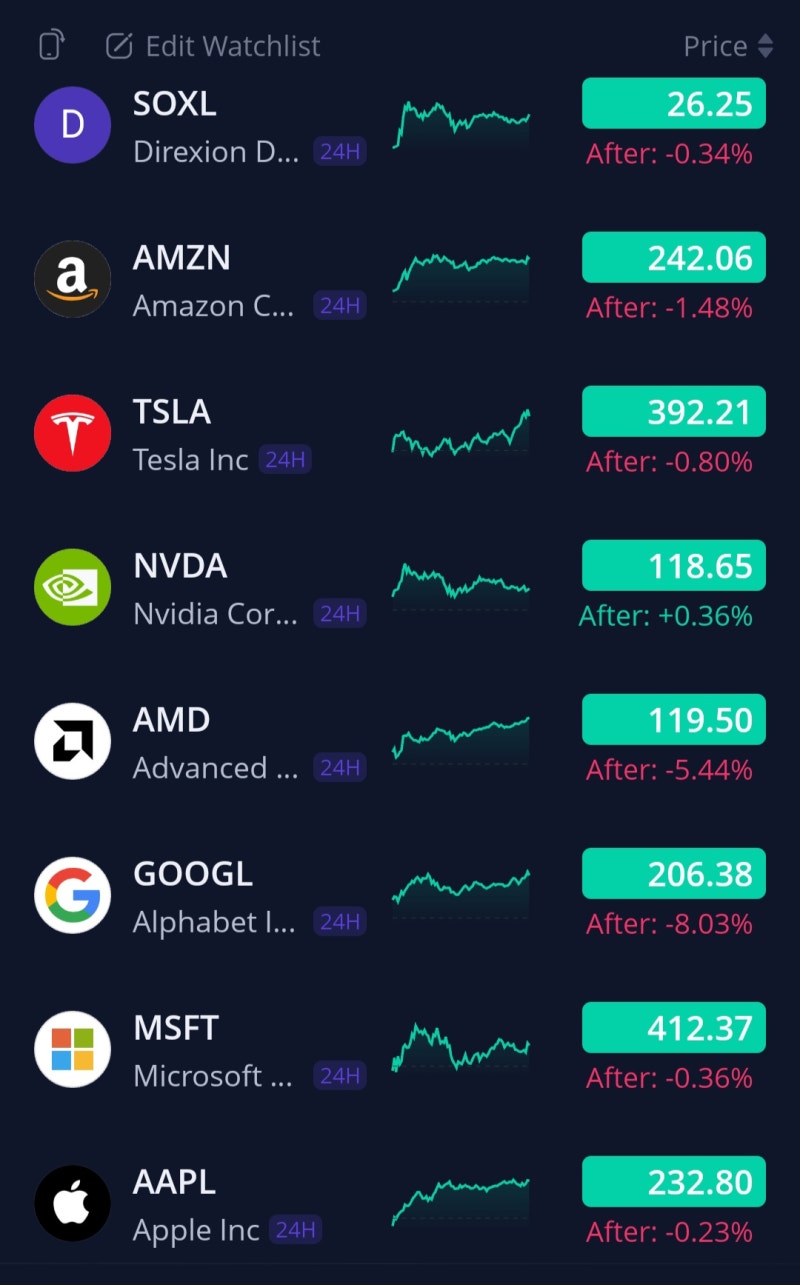The width and height of the screenshot is (800, 1285).
Task: Toggle the 24H badge beside NVDA
Action: tap(339, 614)
